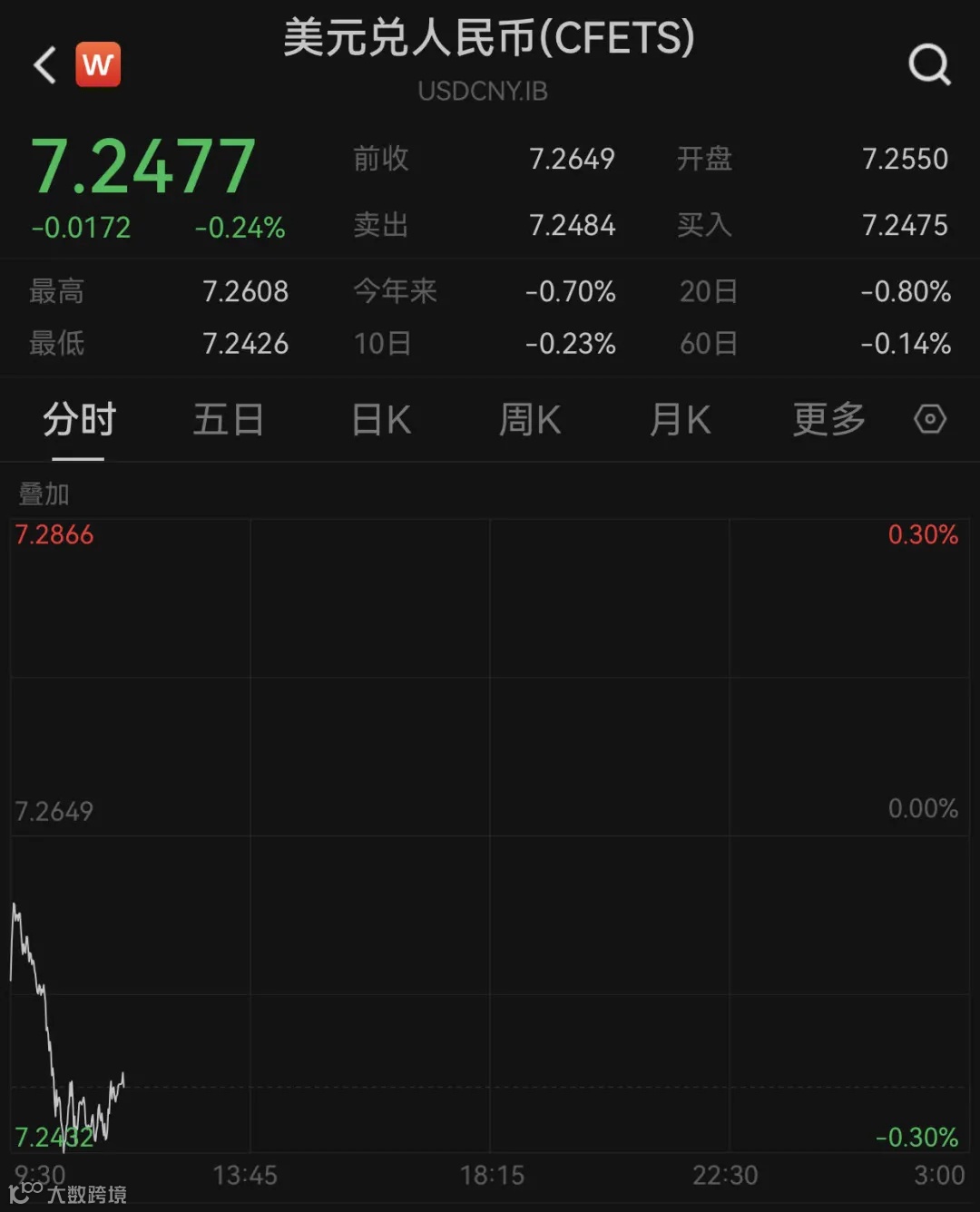Click the 前收 value 7.2649
Screen dimensions: 980x1212
(573, 159)
